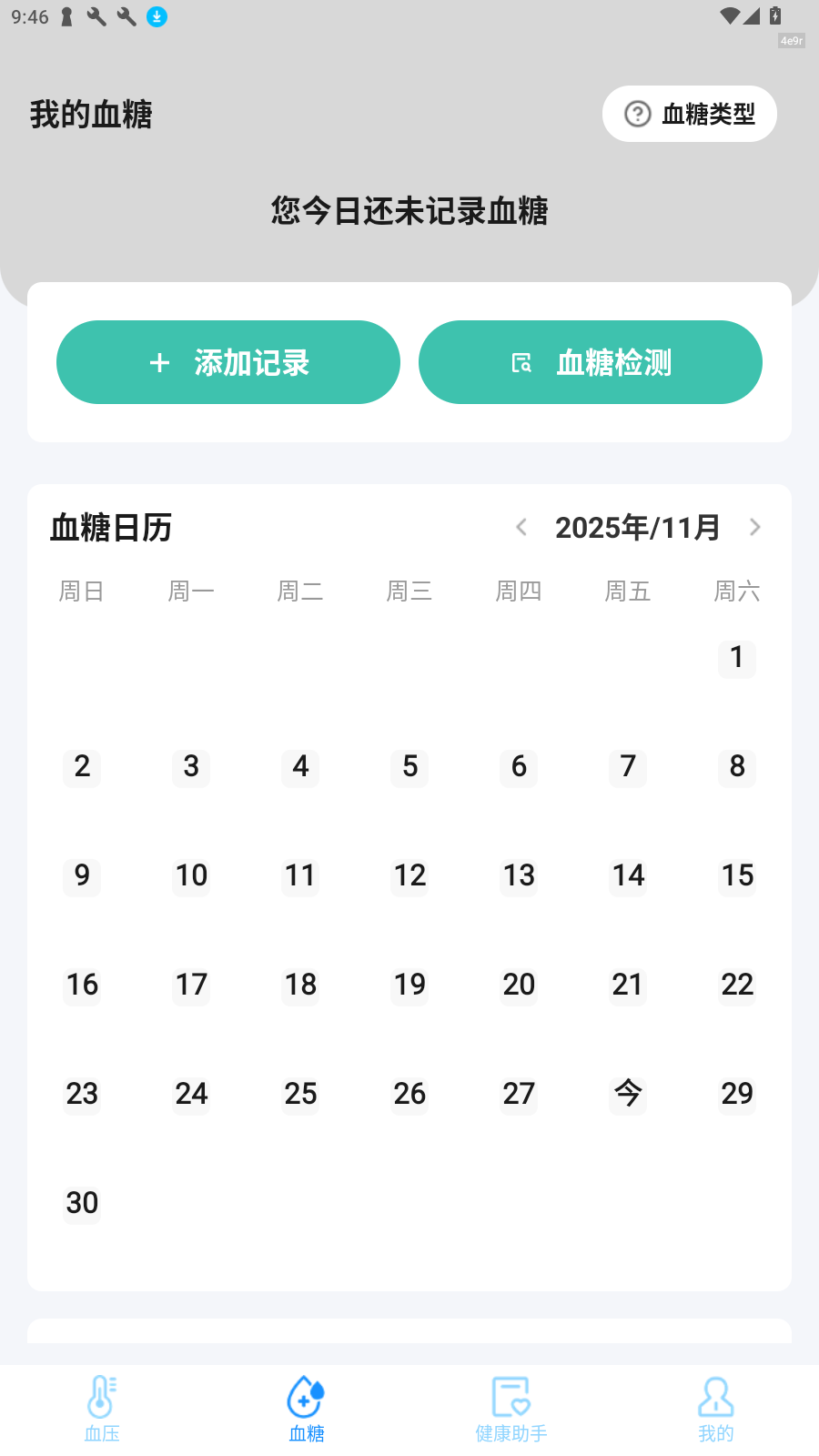The width and height of the screenshot is (819, 1456).
Task: Tap the plus icon in 添加记录
Action: (x=160, y=361)
